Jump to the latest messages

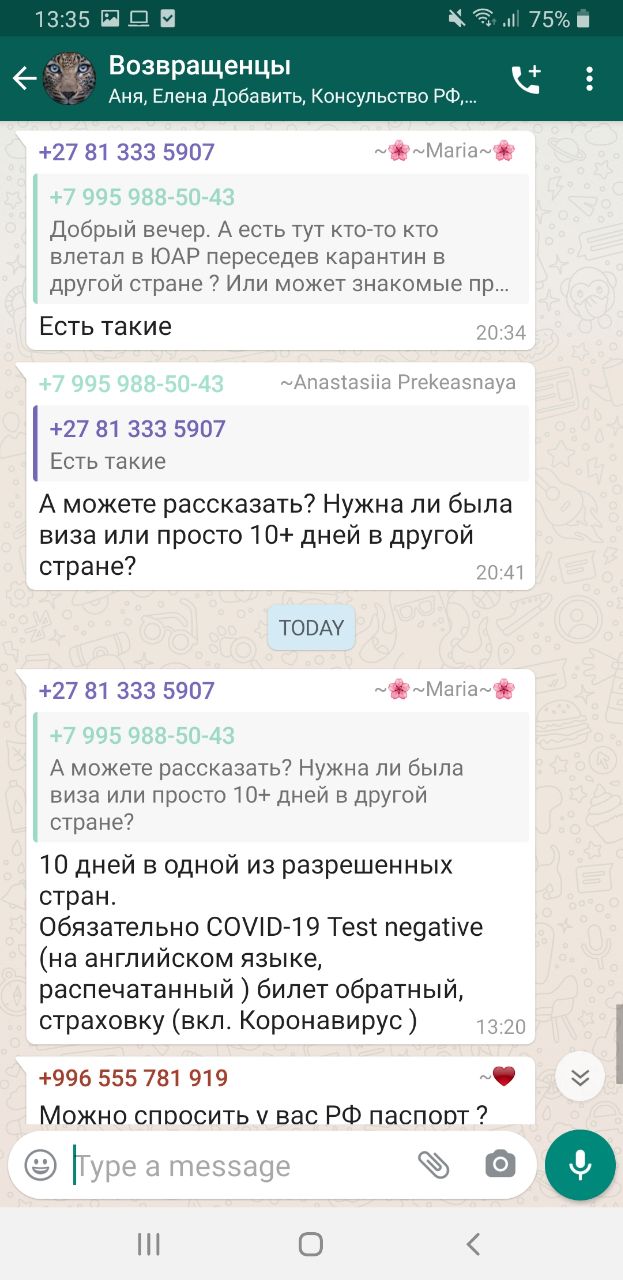click(x=581, y=1077)
